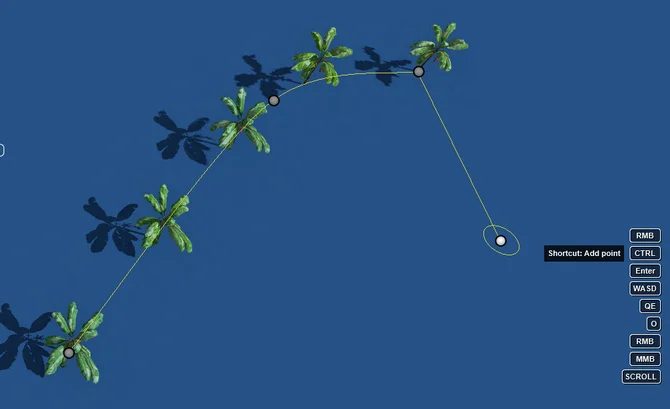Tap the Enter shortcut key

tap(645, 271)
